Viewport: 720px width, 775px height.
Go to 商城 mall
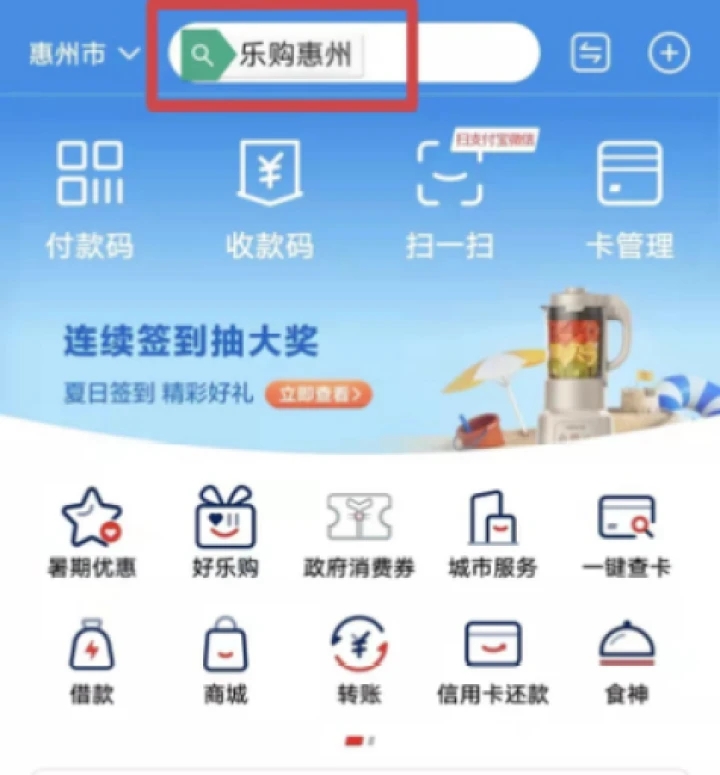(x=225, y=660)
